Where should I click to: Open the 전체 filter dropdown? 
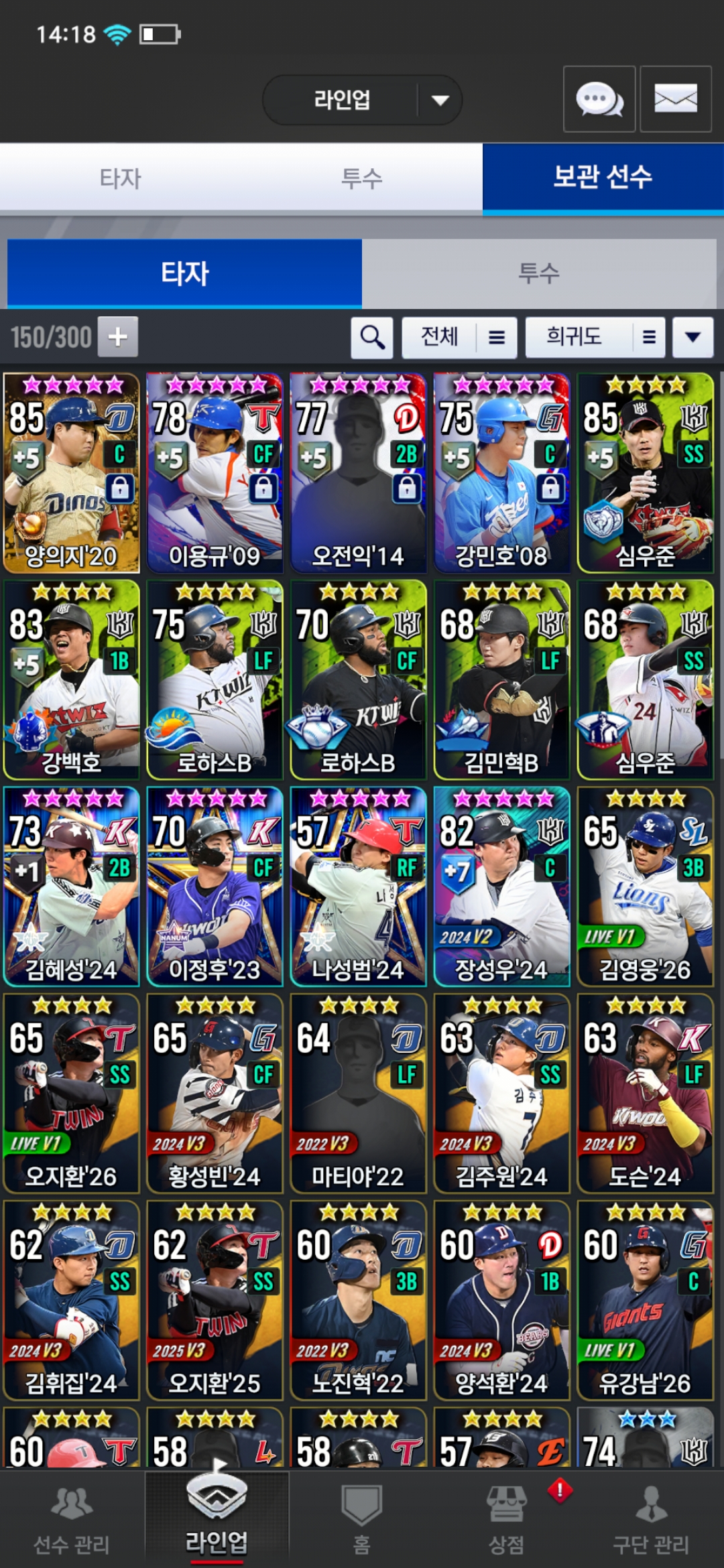point(459,336)
